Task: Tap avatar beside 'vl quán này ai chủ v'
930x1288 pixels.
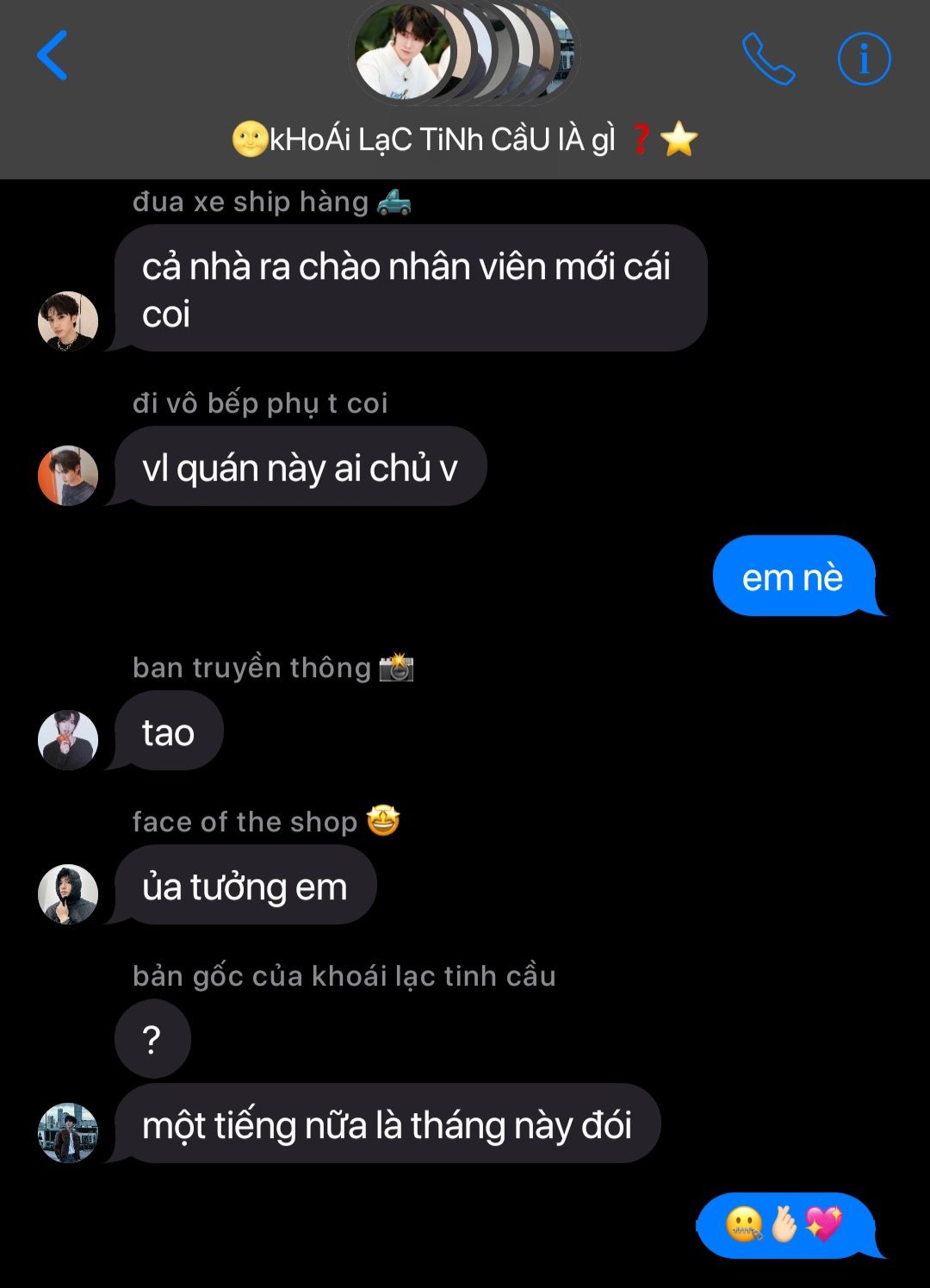Action: 68,476
